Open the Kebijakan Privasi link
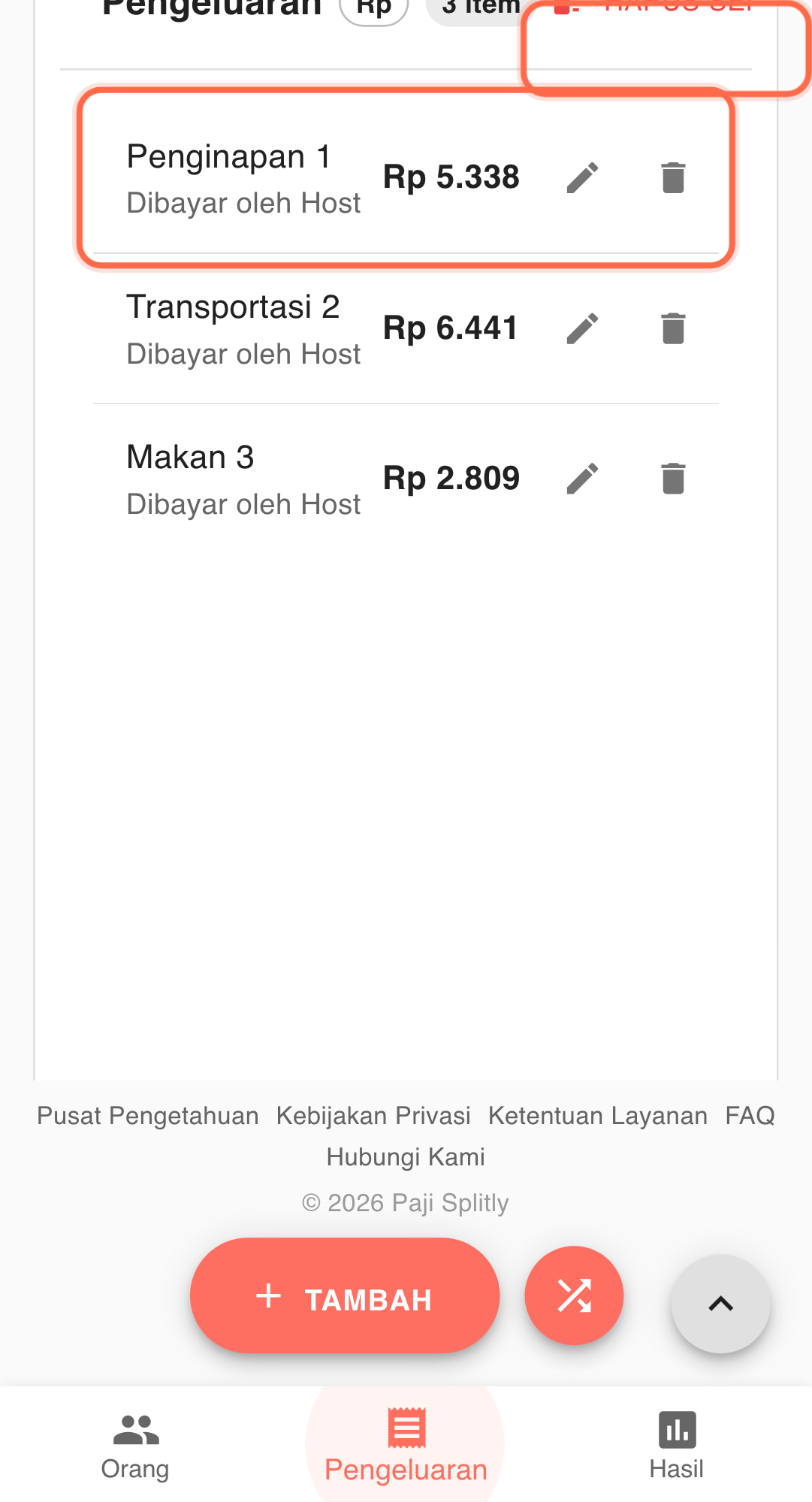Screen dimensions: 812x1502 click(373, 1116)
